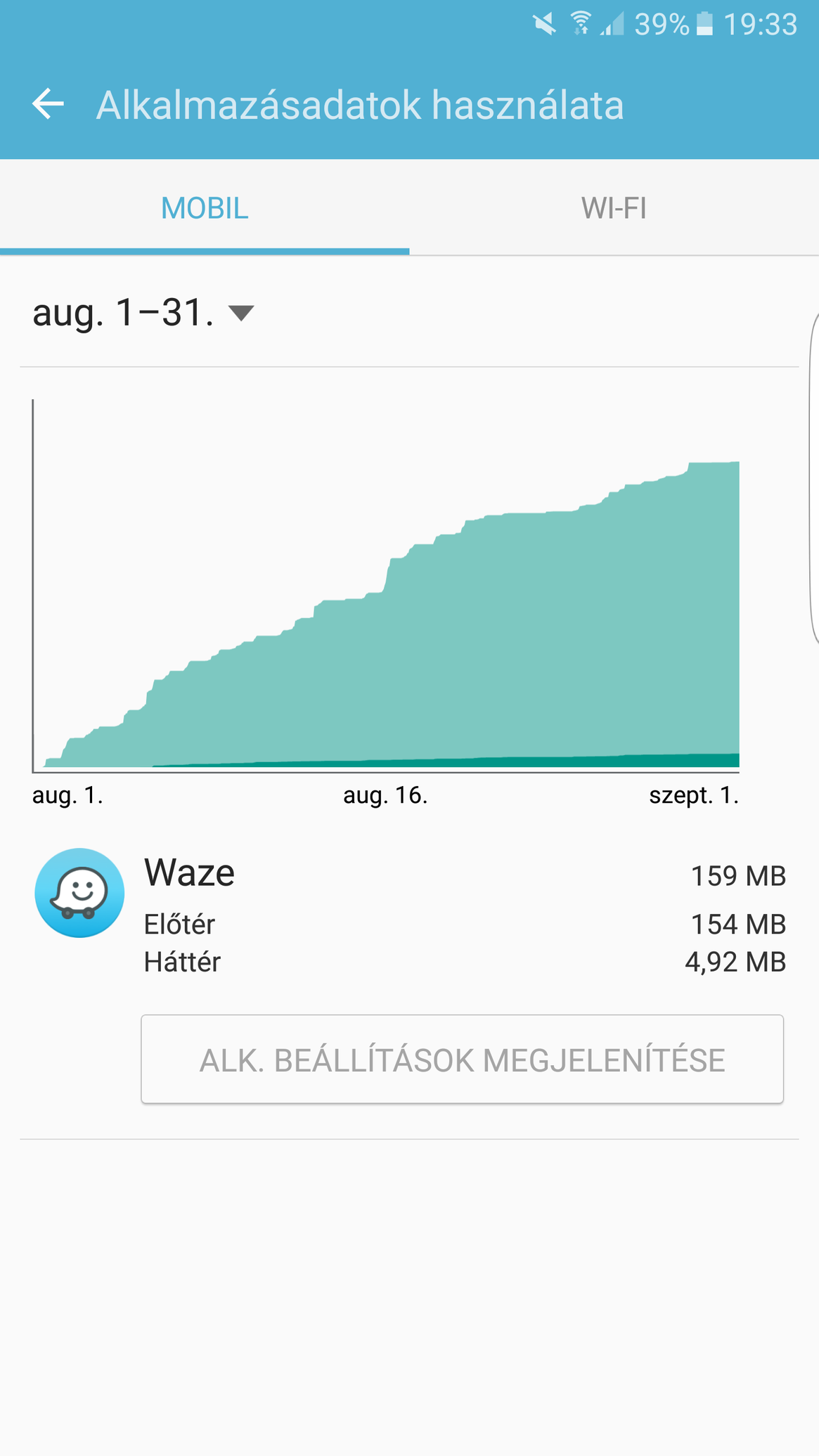
Task: Open the aug. 1–31. date range dropdown
Action: [x=143, y=313]
